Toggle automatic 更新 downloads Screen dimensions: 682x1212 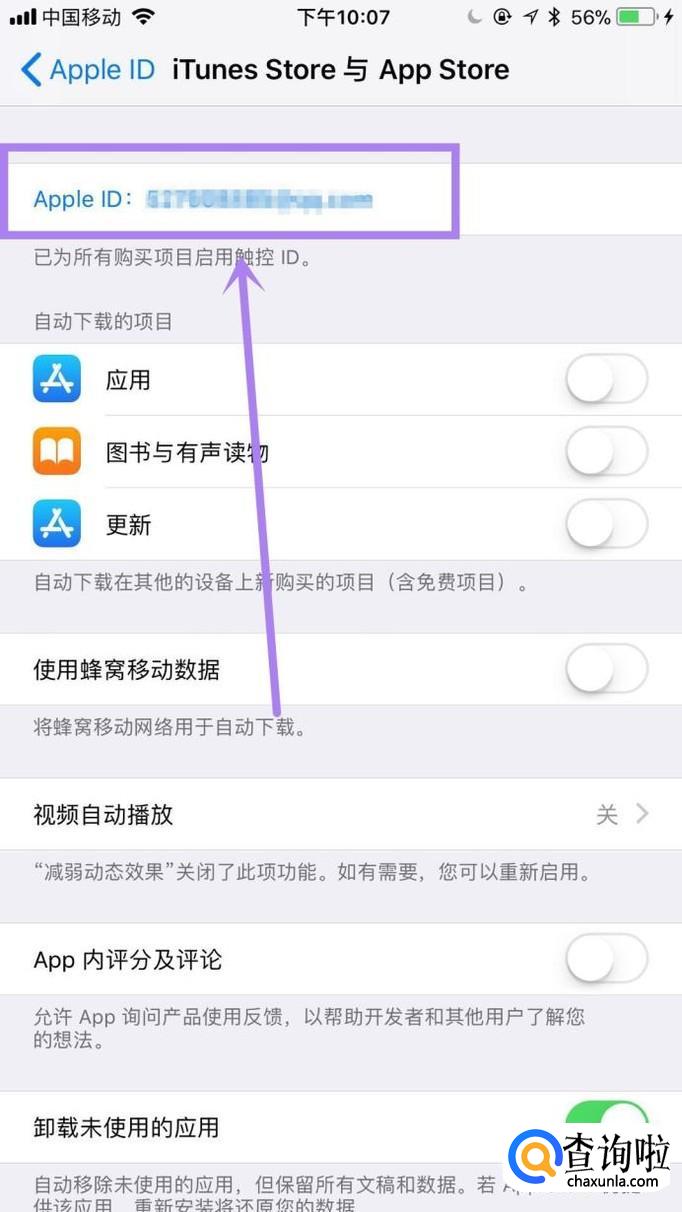click(x=606, y=525)
